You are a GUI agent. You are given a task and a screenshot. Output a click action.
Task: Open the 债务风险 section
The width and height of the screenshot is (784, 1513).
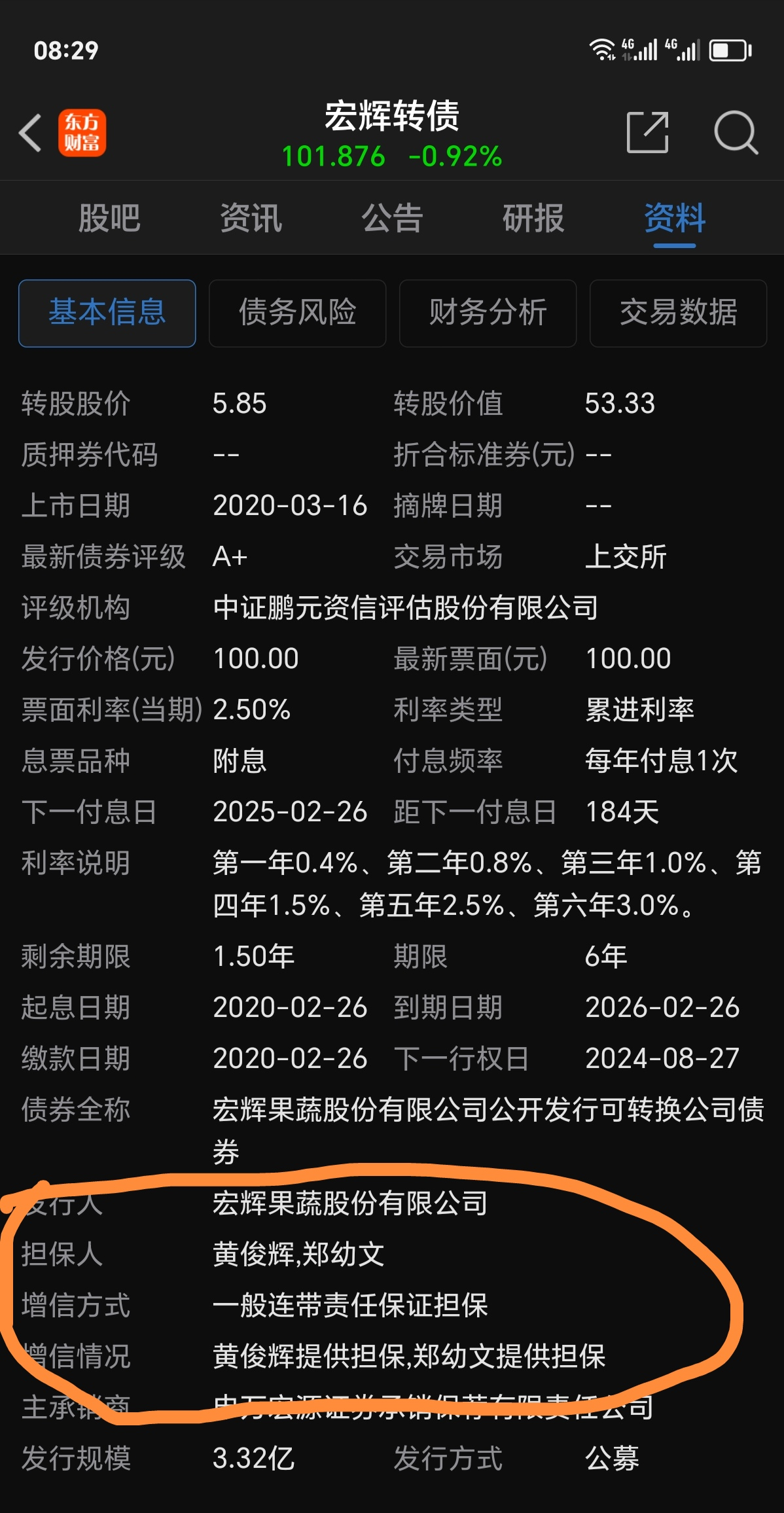298,313
